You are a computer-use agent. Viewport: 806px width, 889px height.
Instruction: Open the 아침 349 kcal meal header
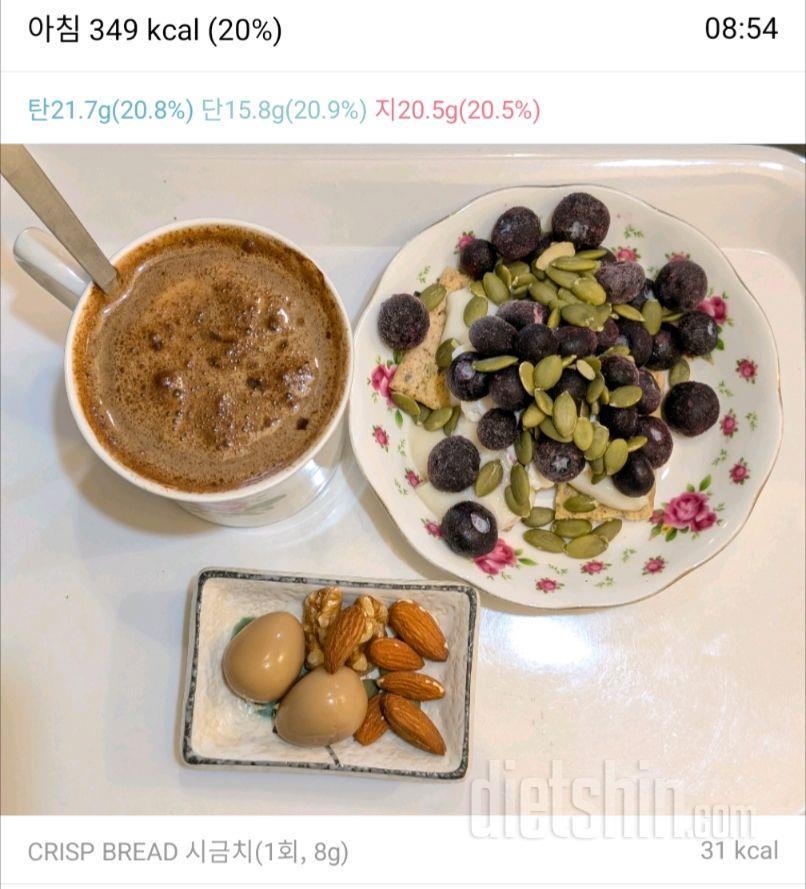point(155,30)
